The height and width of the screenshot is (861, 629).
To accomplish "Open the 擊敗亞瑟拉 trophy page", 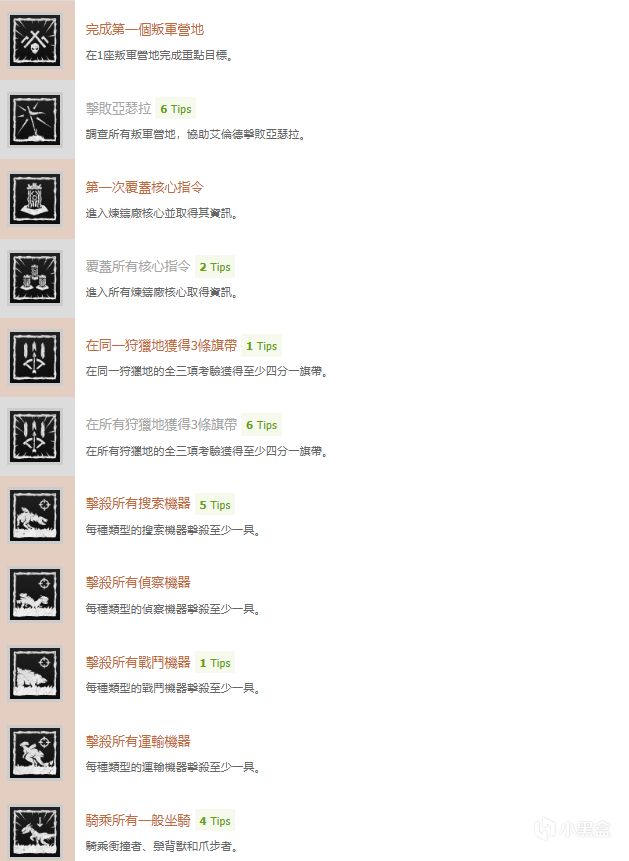I will 117,109.
